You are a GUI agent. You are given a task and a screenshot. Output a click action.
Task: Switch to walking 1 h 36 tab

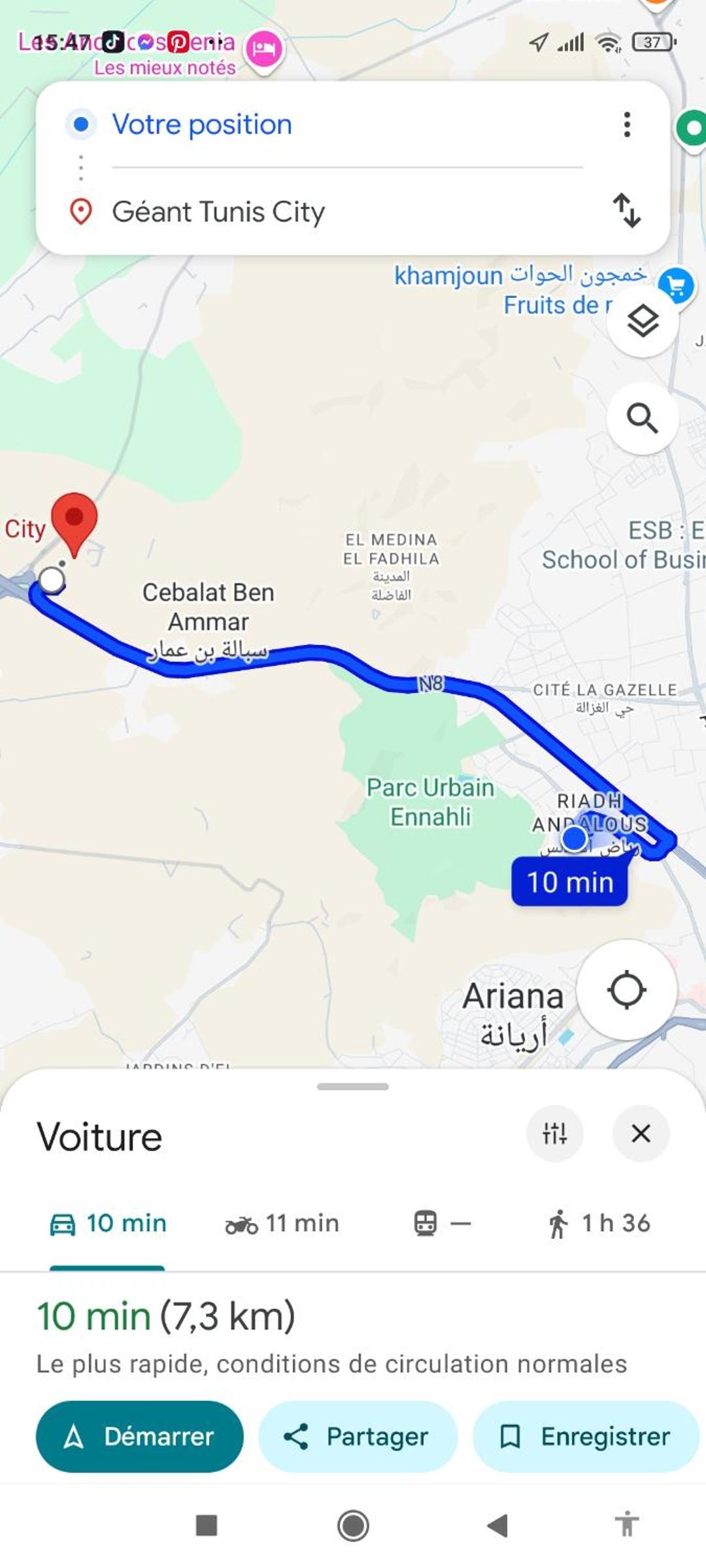[x=599, y=1223]
